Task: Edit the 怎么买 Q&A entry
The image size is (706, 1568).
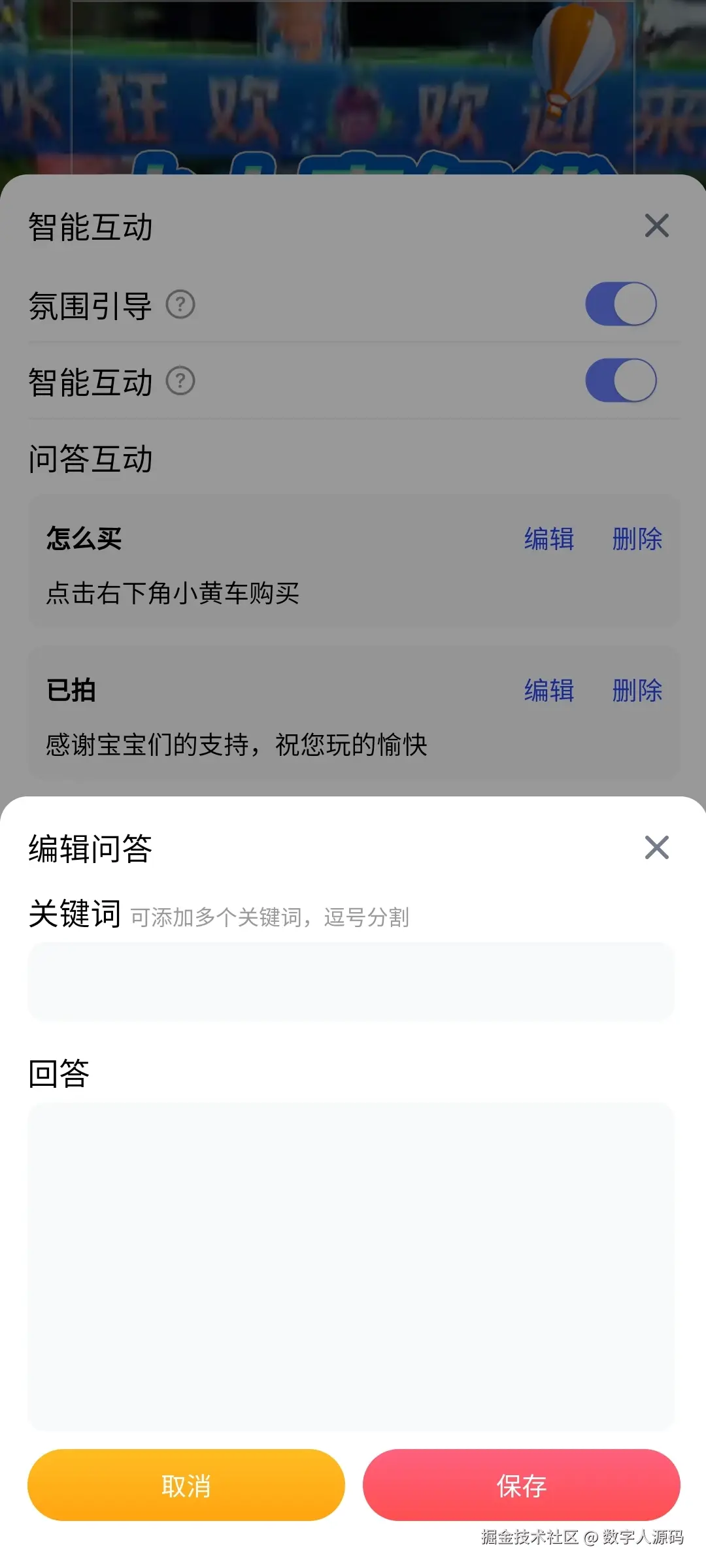Action: (549, 539)
